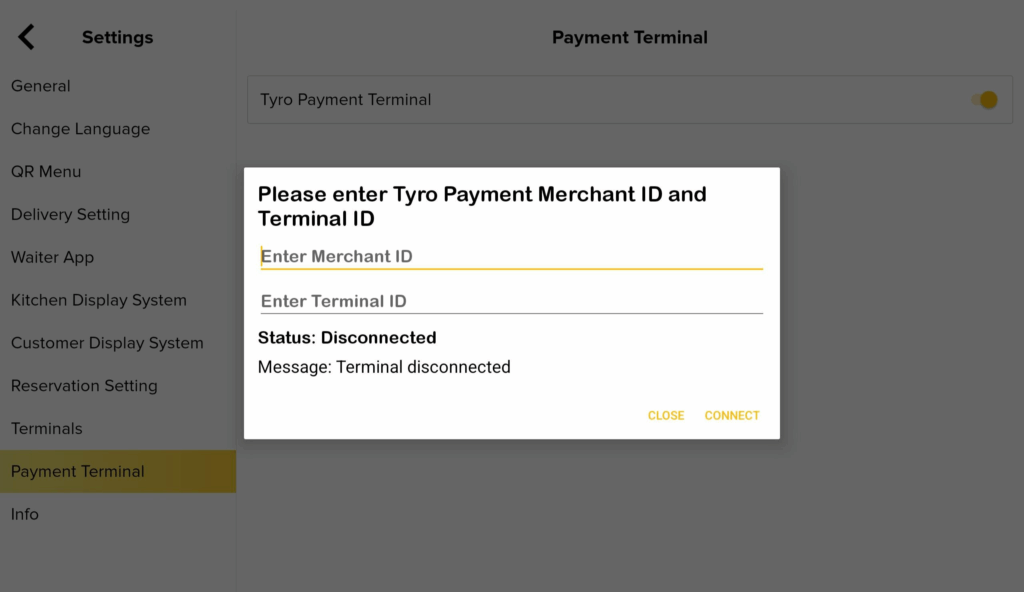Go back using the Settings arrow
Viewport: 1024px width, 592px height.
point(27,38)
